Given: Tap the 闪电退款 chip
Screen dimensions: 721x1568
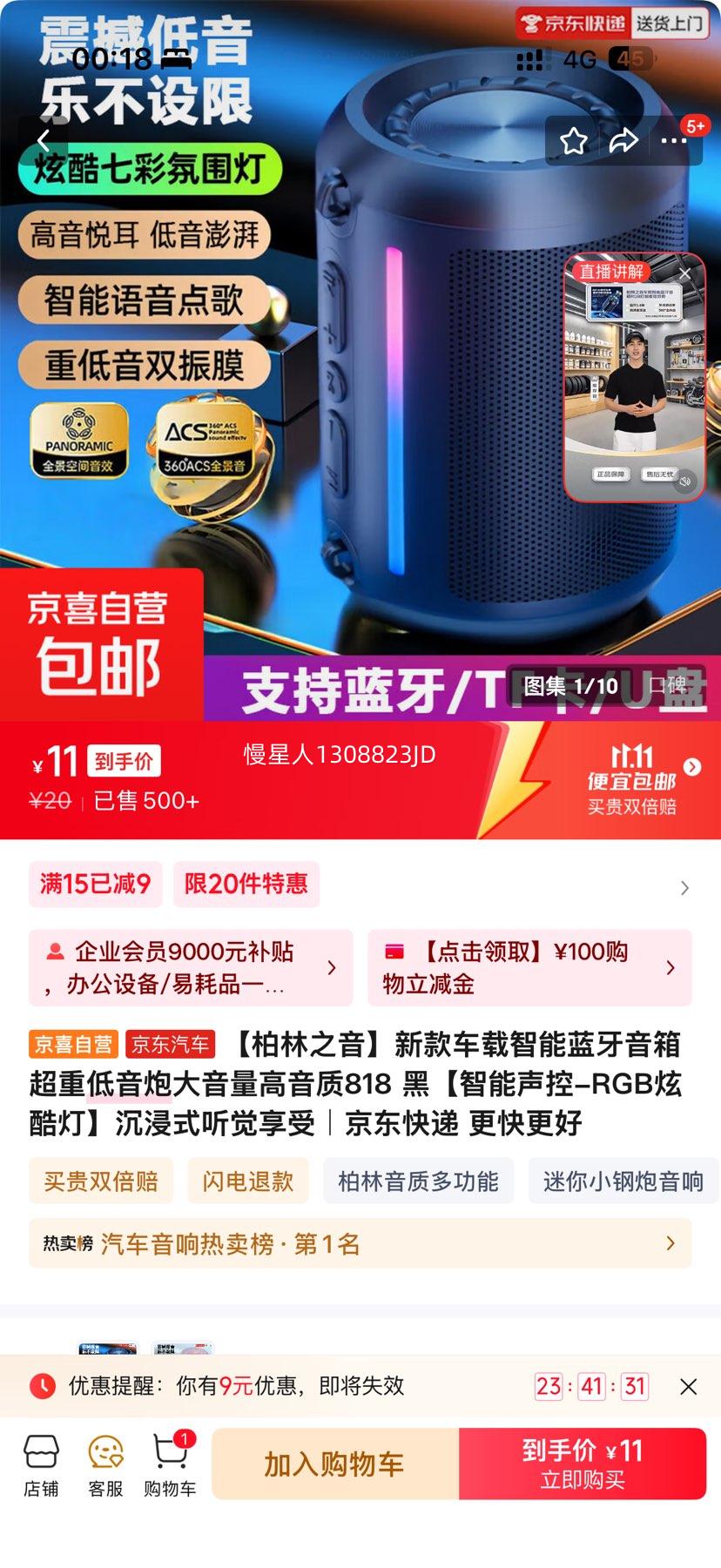Looking at the screenshot, I should pos(248,1181).
